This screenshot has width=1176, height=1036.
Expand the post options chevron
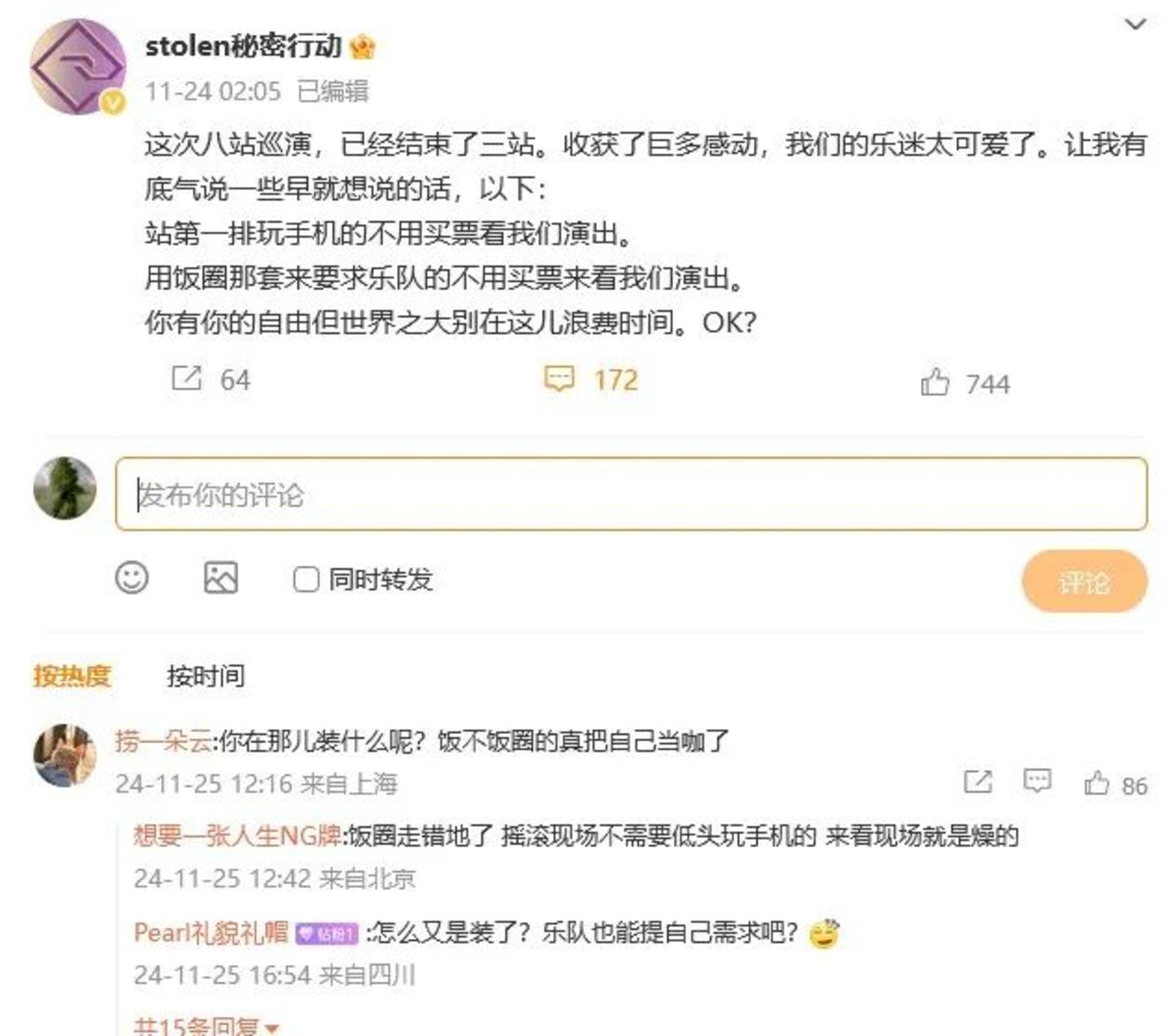click(1135, 24)
